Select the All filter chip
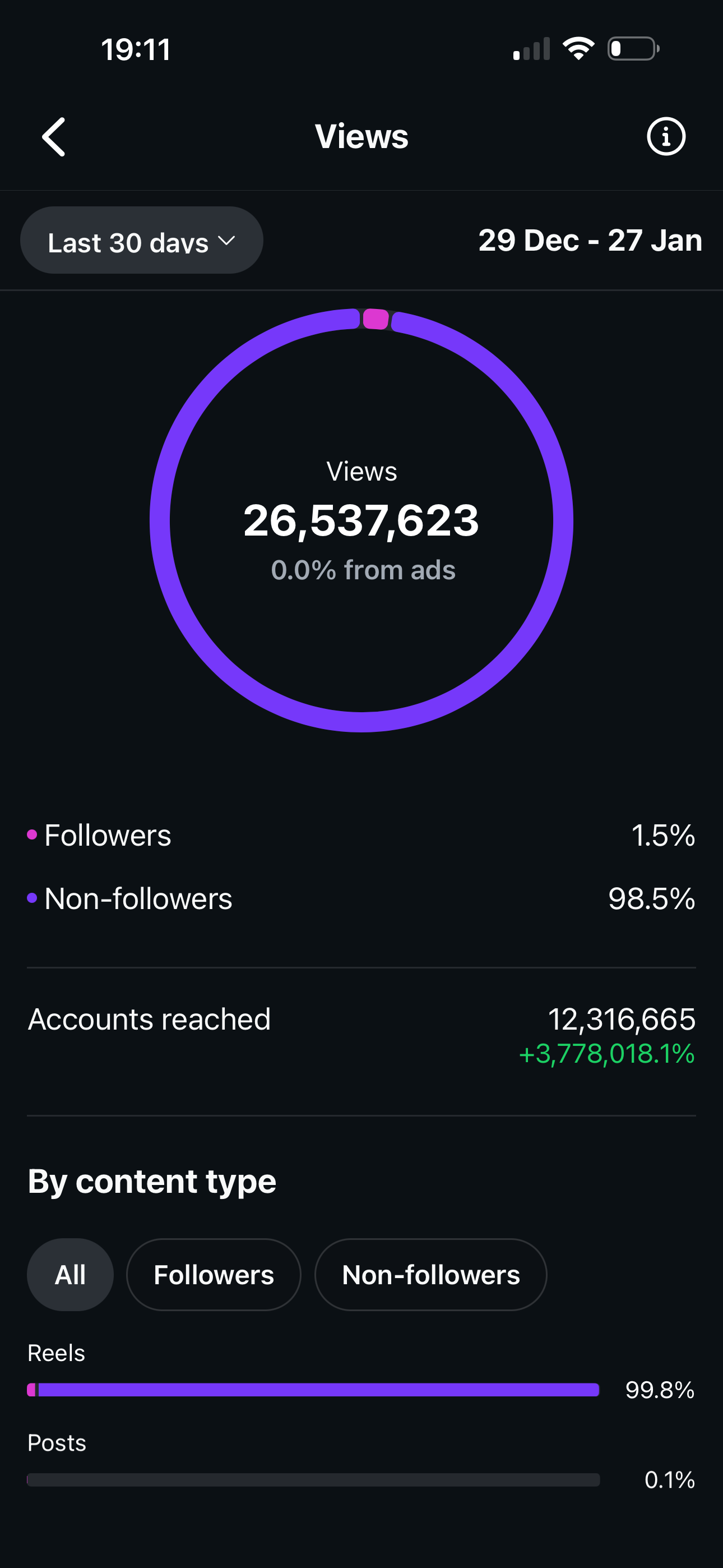The width and height of the screenshot is (723, 1568). 70,1275
